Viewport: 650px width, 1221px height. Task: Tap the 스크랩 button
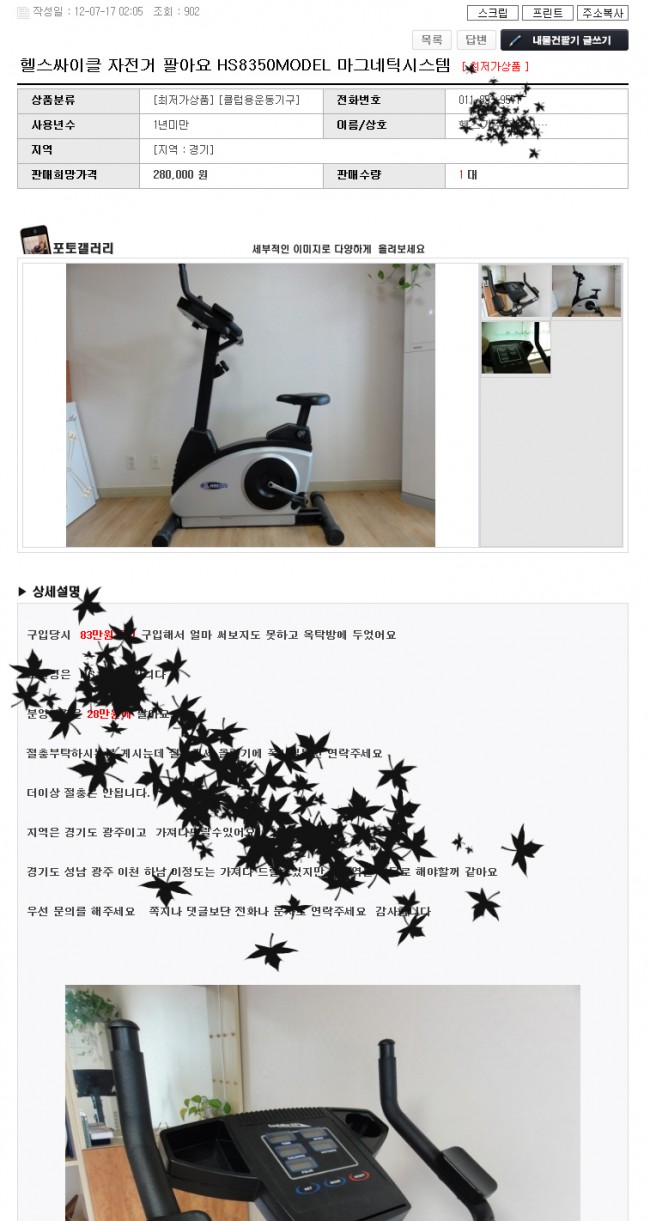point(492,13)
